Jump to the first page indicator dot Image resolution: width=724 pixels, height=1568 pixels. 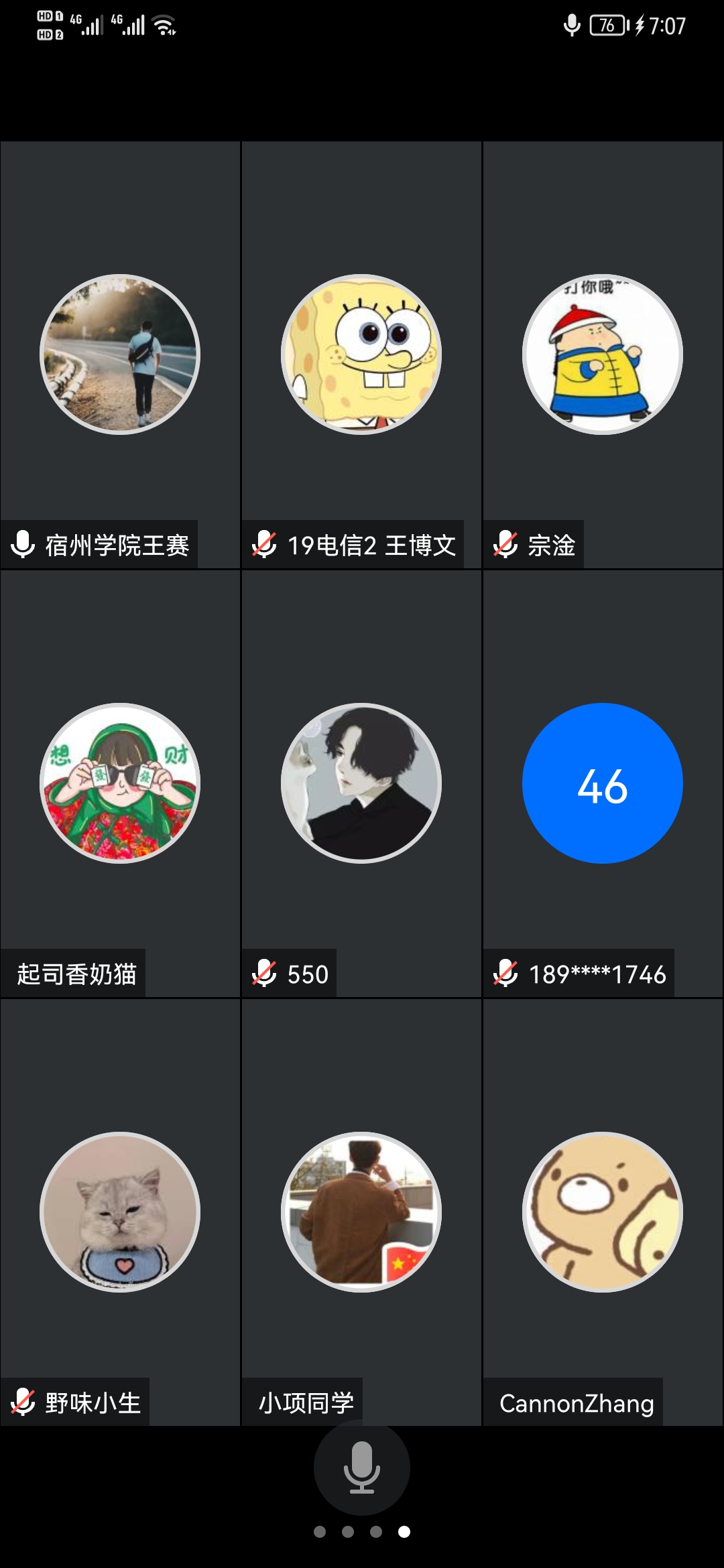click(x=320, y=1532)
